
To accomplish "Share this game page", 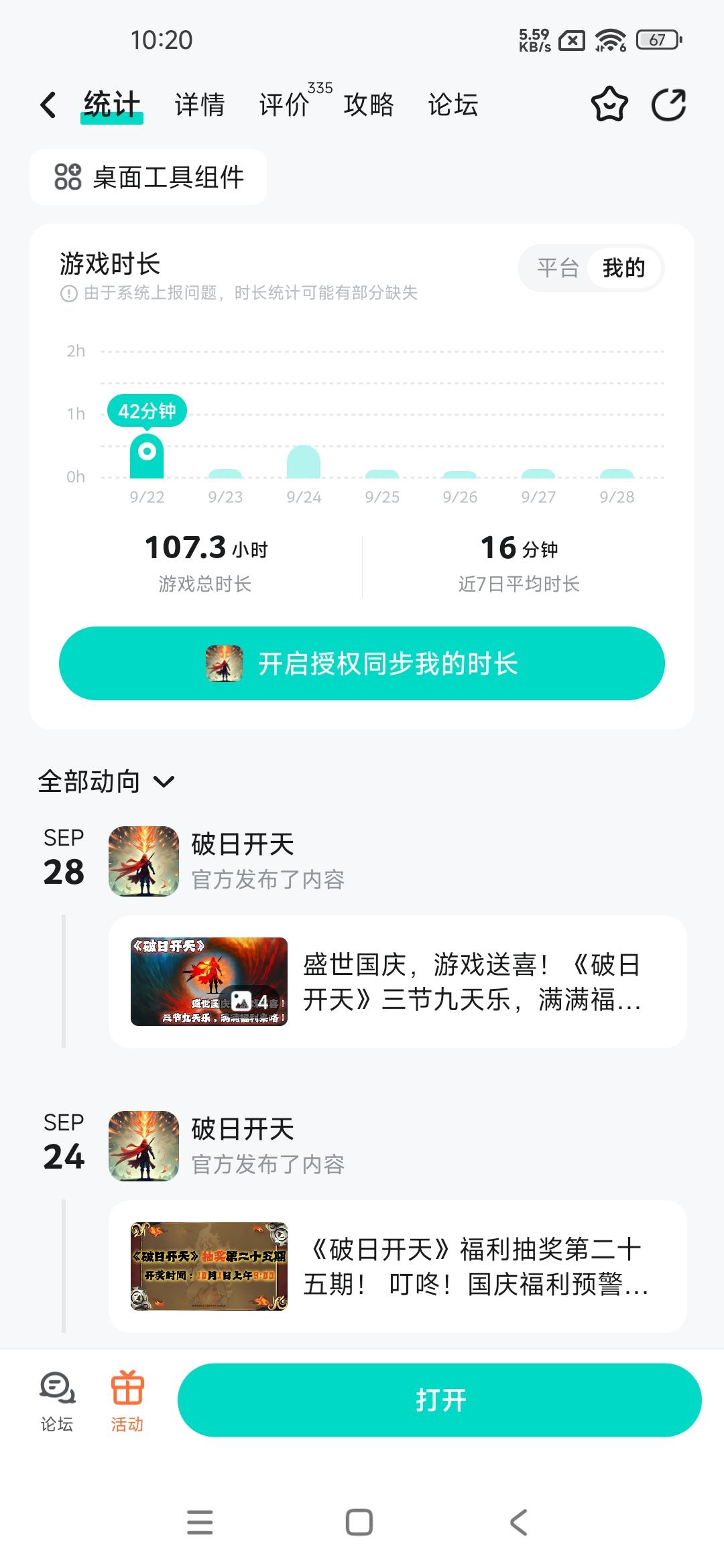I will 668,105.
